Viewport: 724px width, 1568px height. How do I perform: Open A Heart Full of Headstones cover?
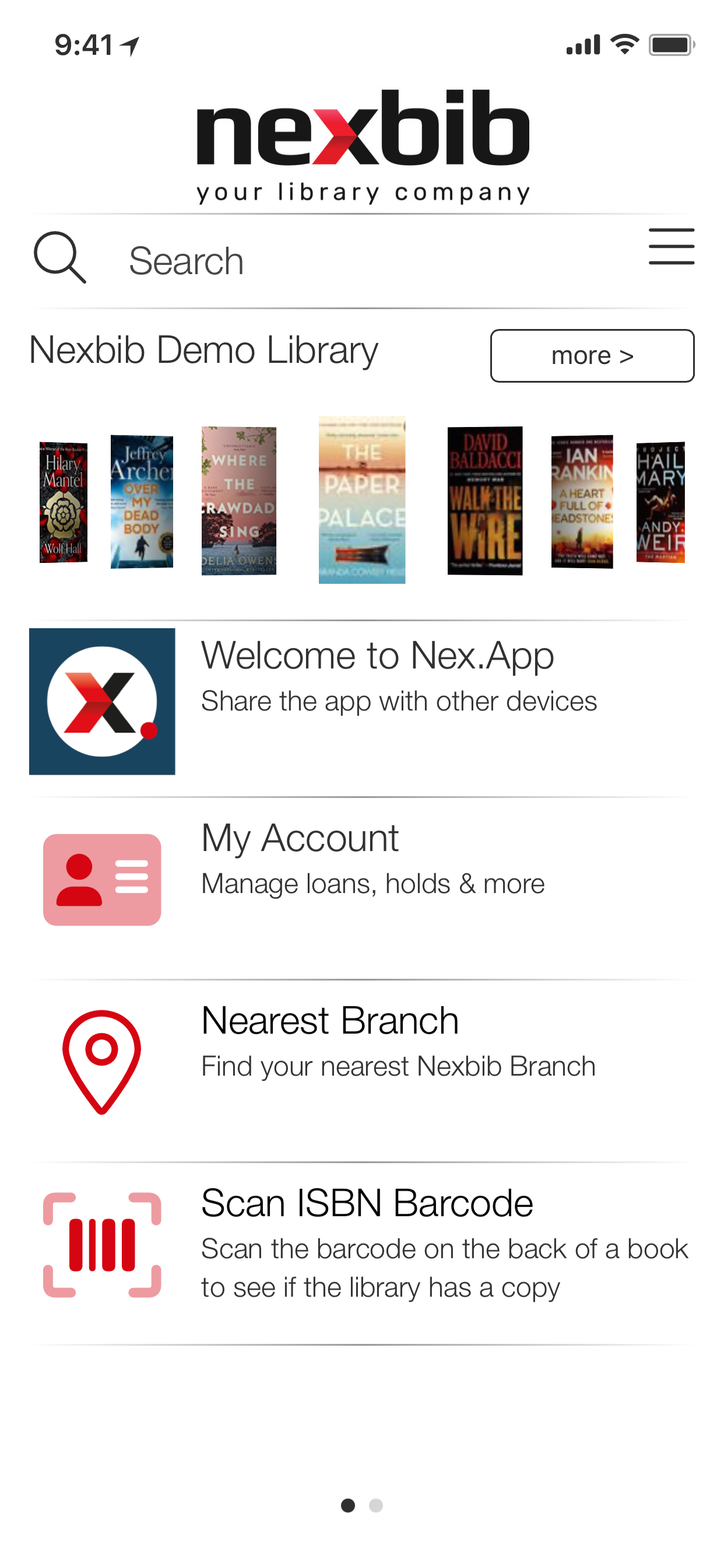coord(582,502)
